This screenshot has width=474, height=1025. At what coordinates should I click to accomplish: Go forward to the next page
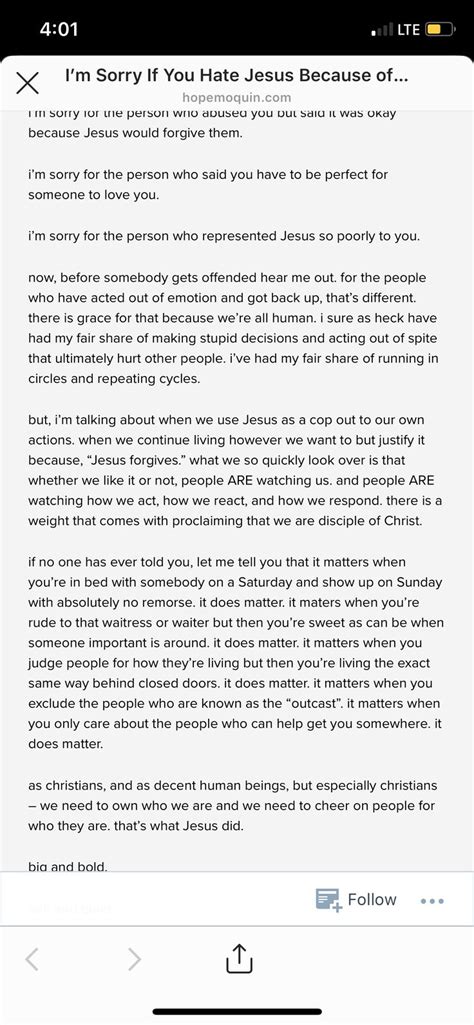pyautogui.click(x=134, y=959)
